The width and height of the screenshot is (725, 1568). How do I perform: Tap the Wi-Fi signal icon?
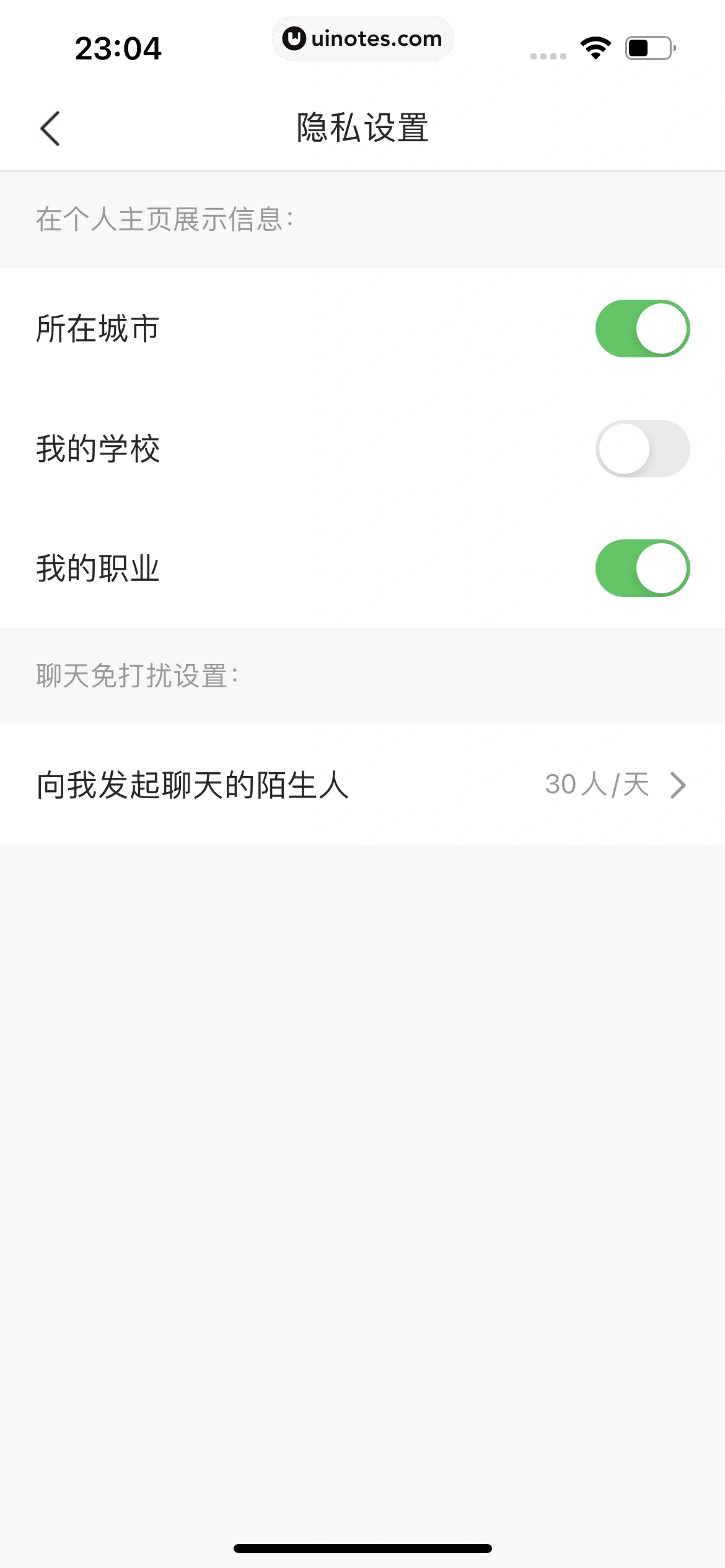pos(594,48)
